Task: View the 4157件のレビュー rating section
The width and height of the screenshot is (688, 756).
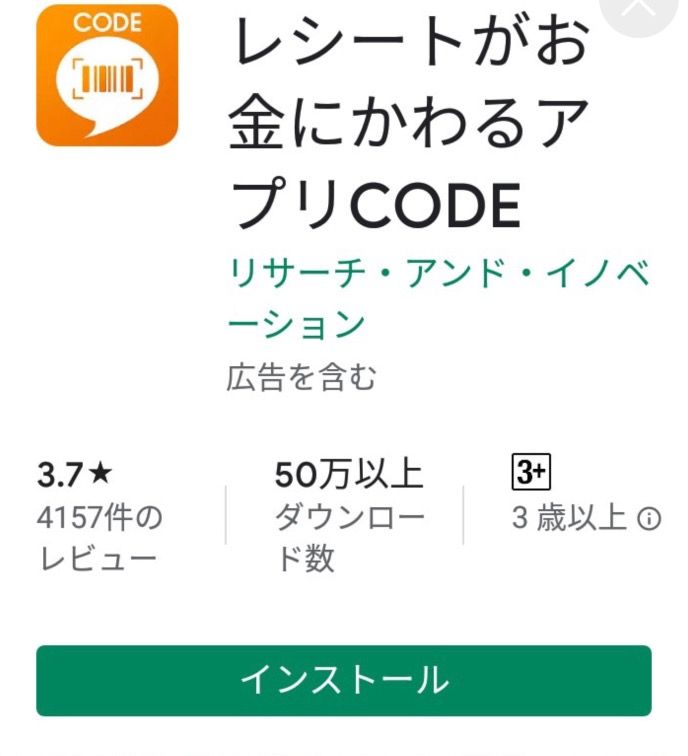Action: point(98,517)
